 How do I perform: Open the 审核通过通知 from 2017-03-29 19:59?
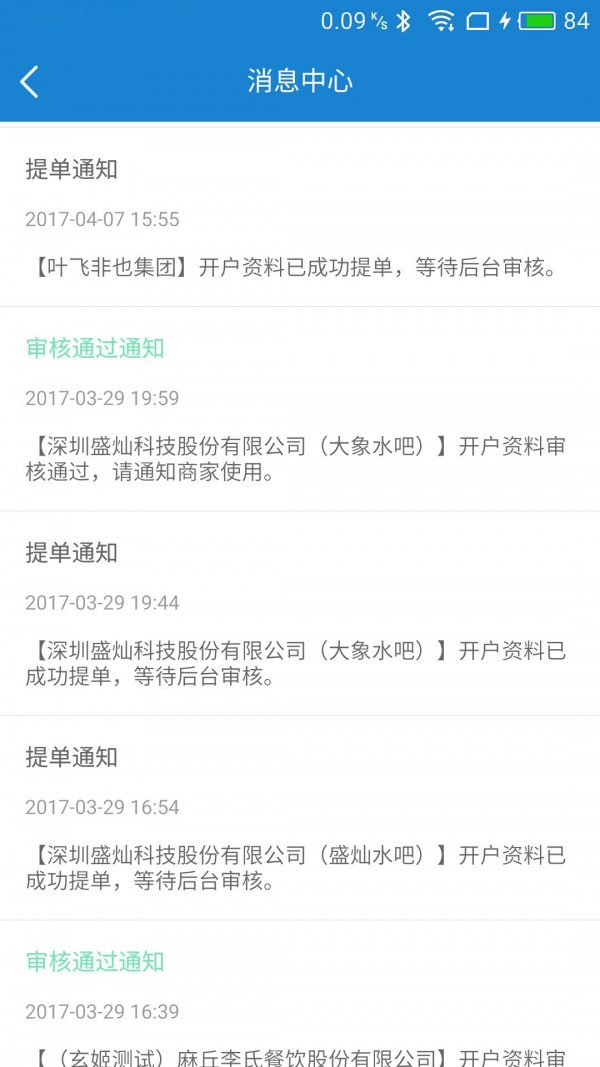(x=300, y=409)
